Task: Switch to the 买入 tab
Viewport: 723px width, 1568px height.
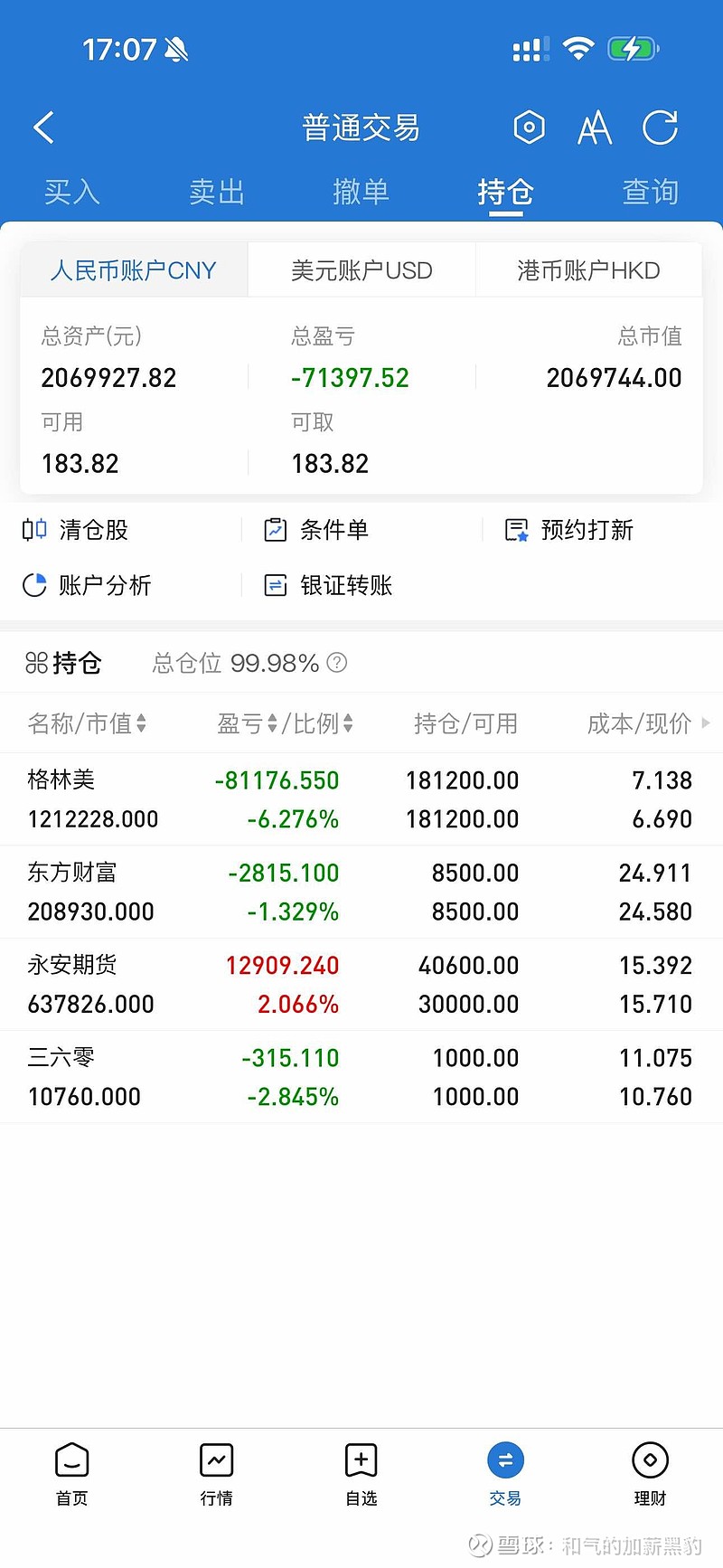Action: click(x=72, y=192)
